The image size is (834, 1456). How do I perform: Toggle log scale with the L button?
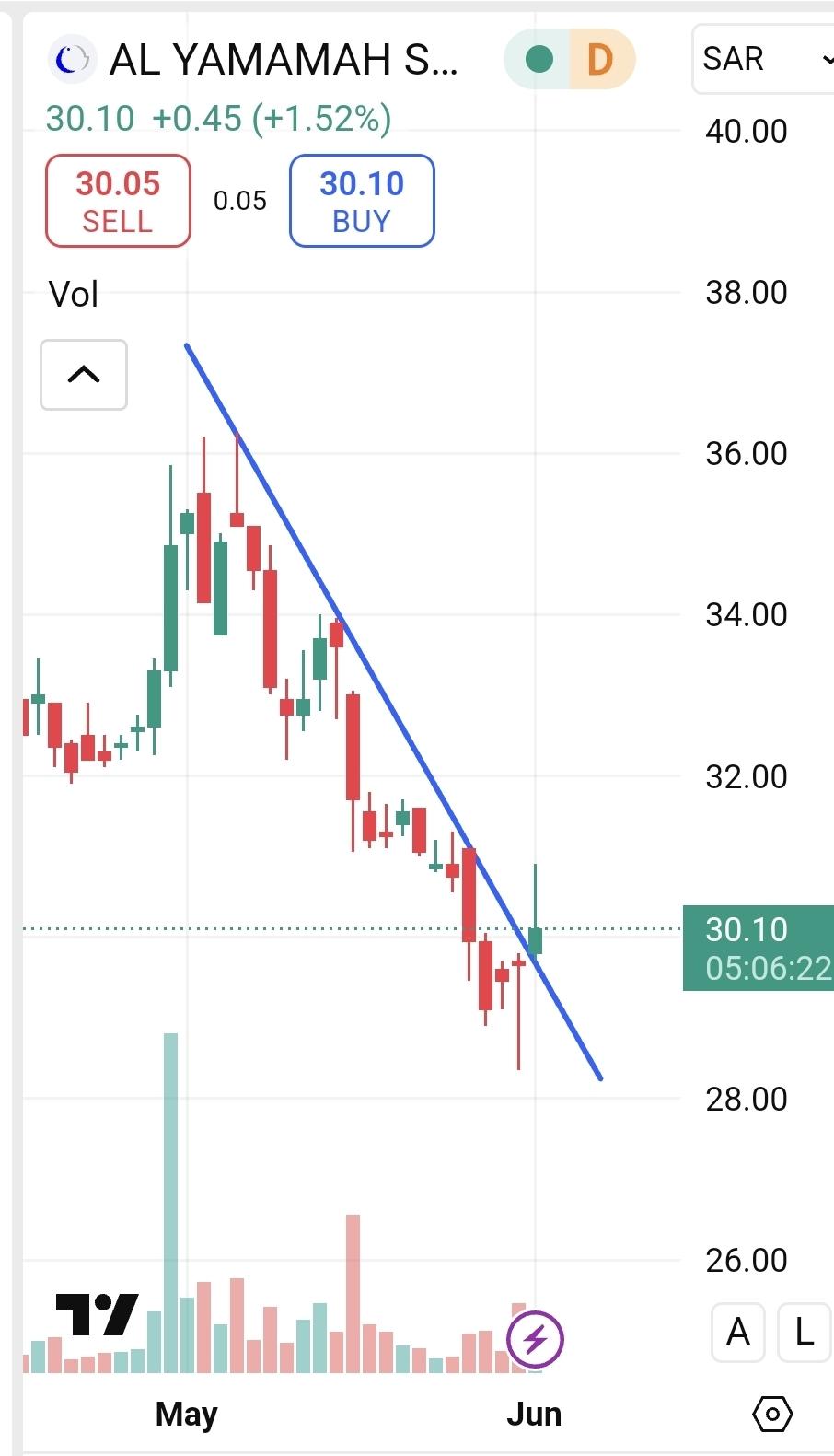[x=805, y=1332]
